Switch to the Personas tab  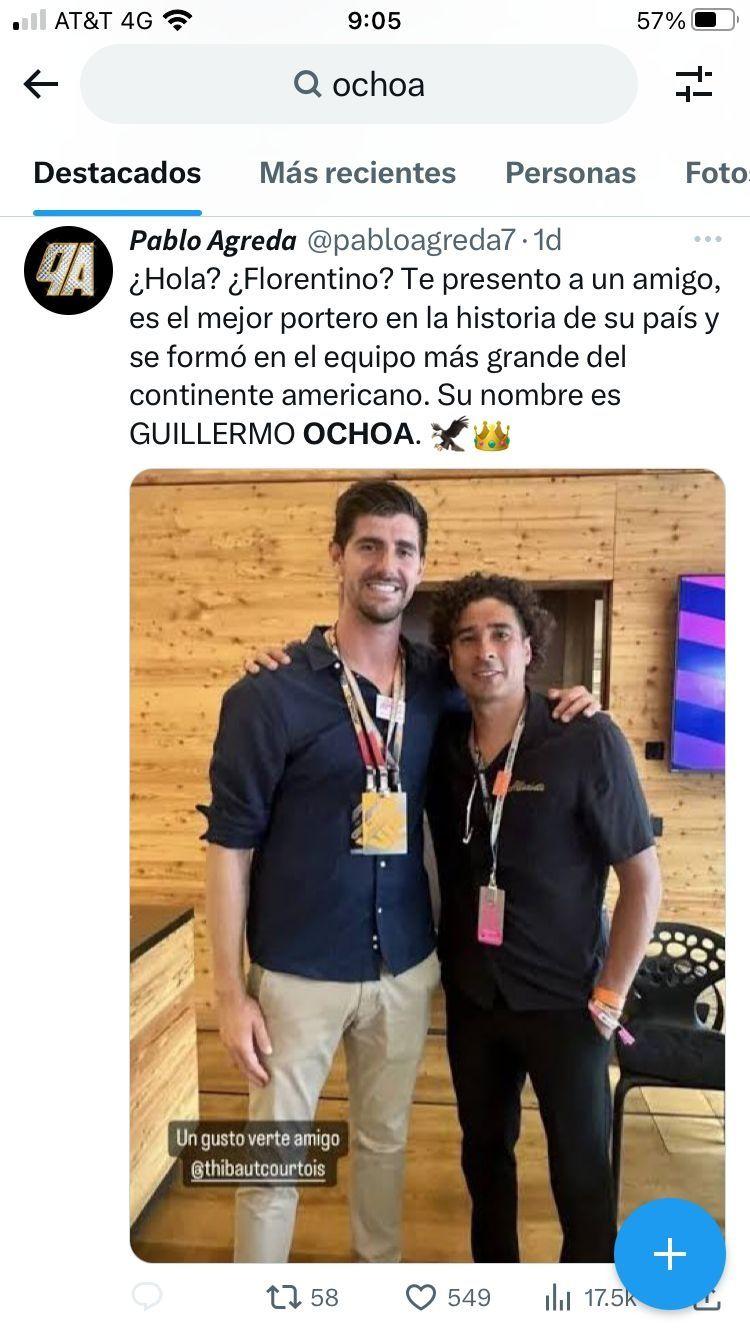570,173
